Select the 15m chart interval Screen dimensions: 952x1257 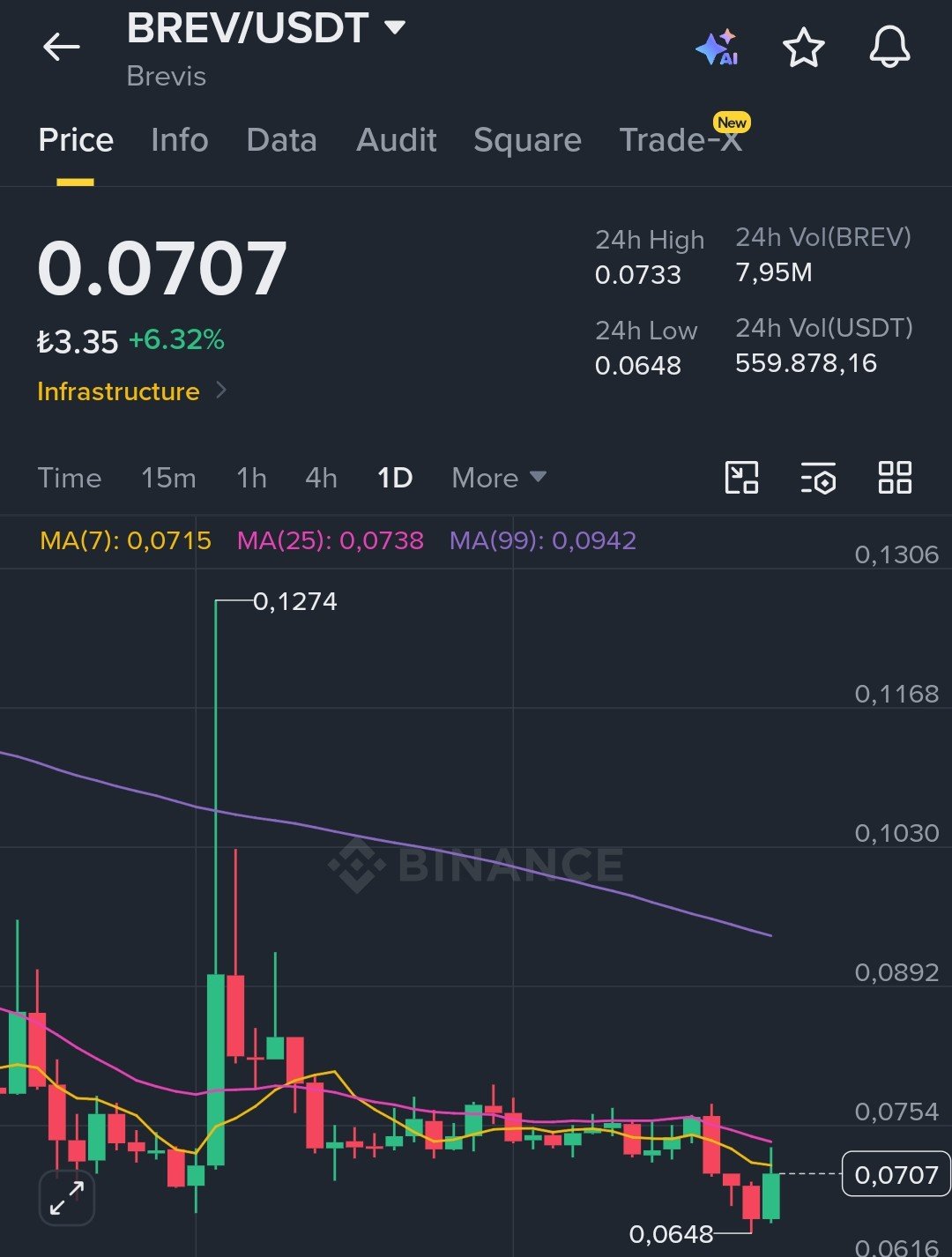pos(168,478)
